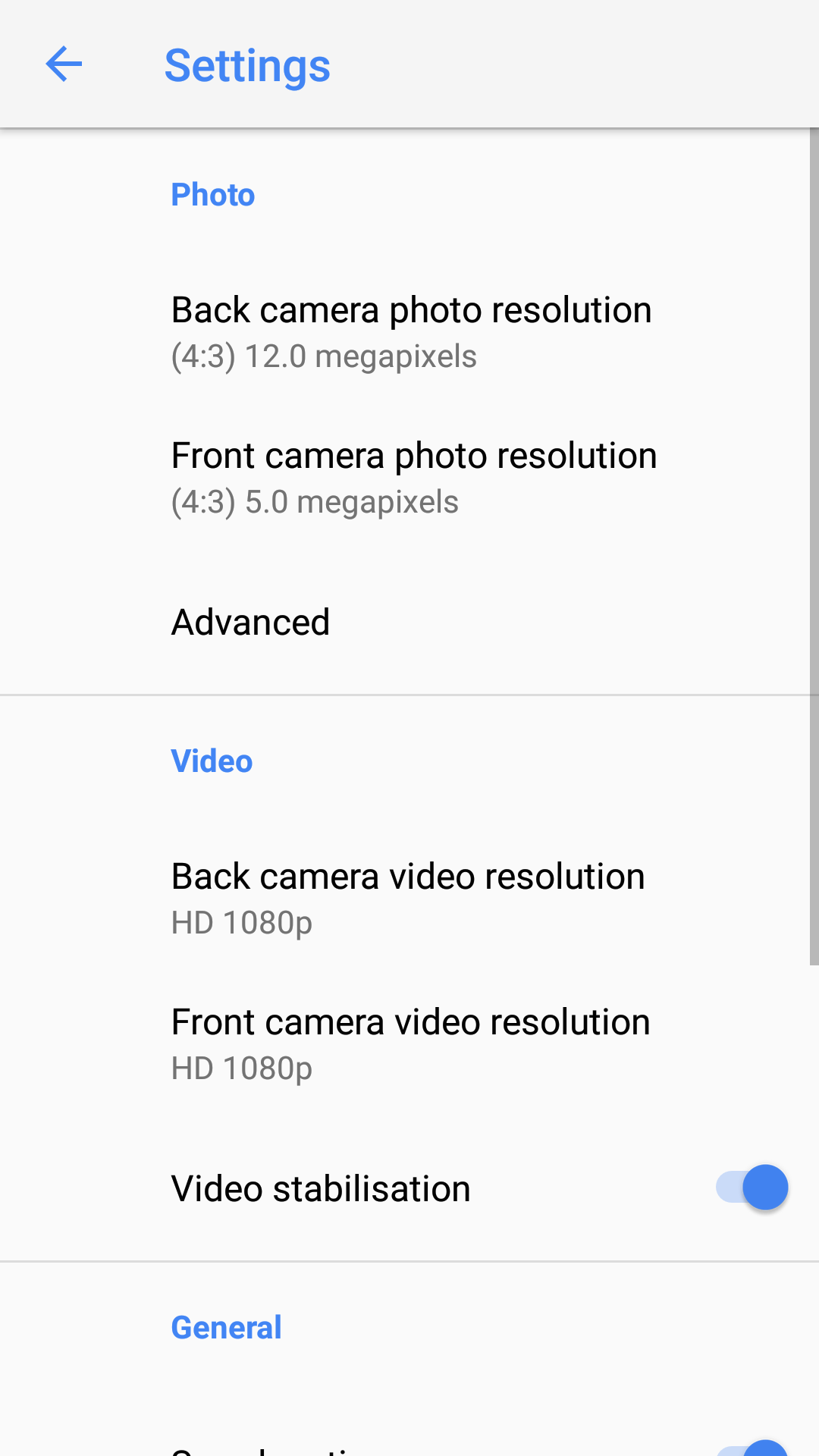
Task: Turn off Video stabilisation
Action: click(x=752, y=1188)
